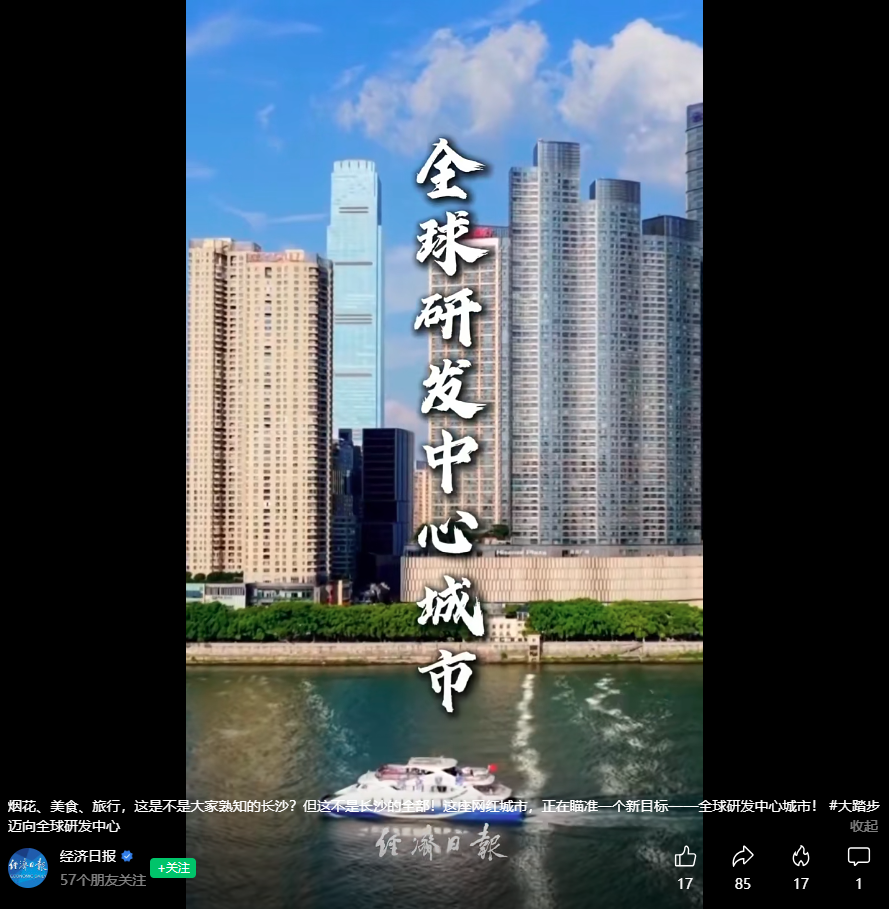The image size is (889, 909).
Task: Open the comments bubble
Action: (x=858, y=857)
